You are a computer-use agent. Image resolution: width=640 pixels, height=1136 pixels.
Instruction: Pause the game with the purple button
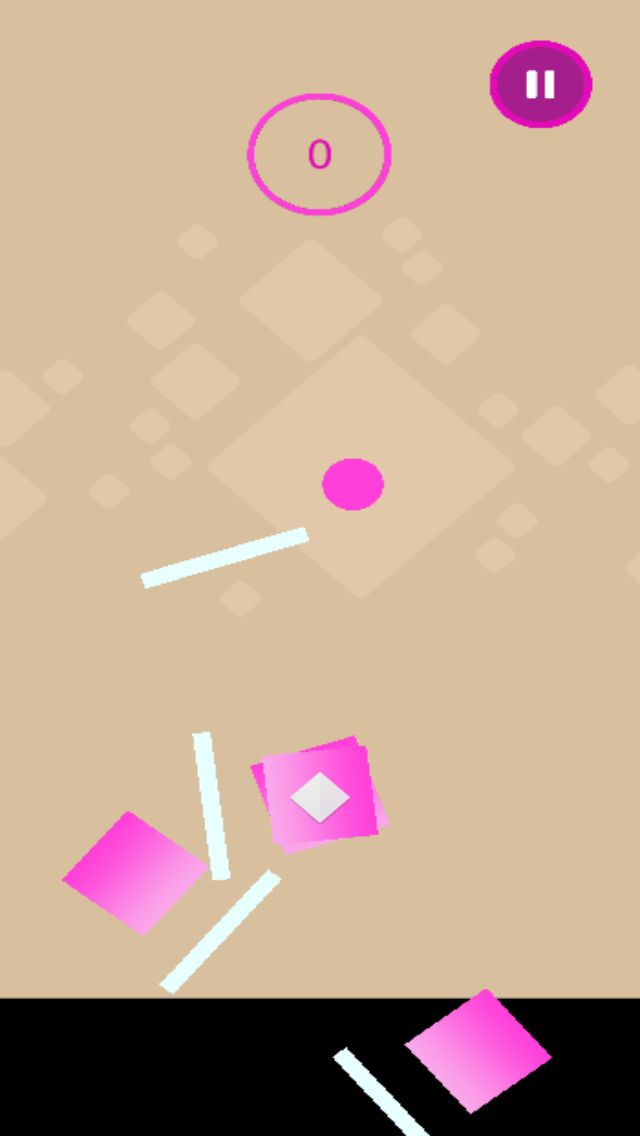[x=540, y=84]
